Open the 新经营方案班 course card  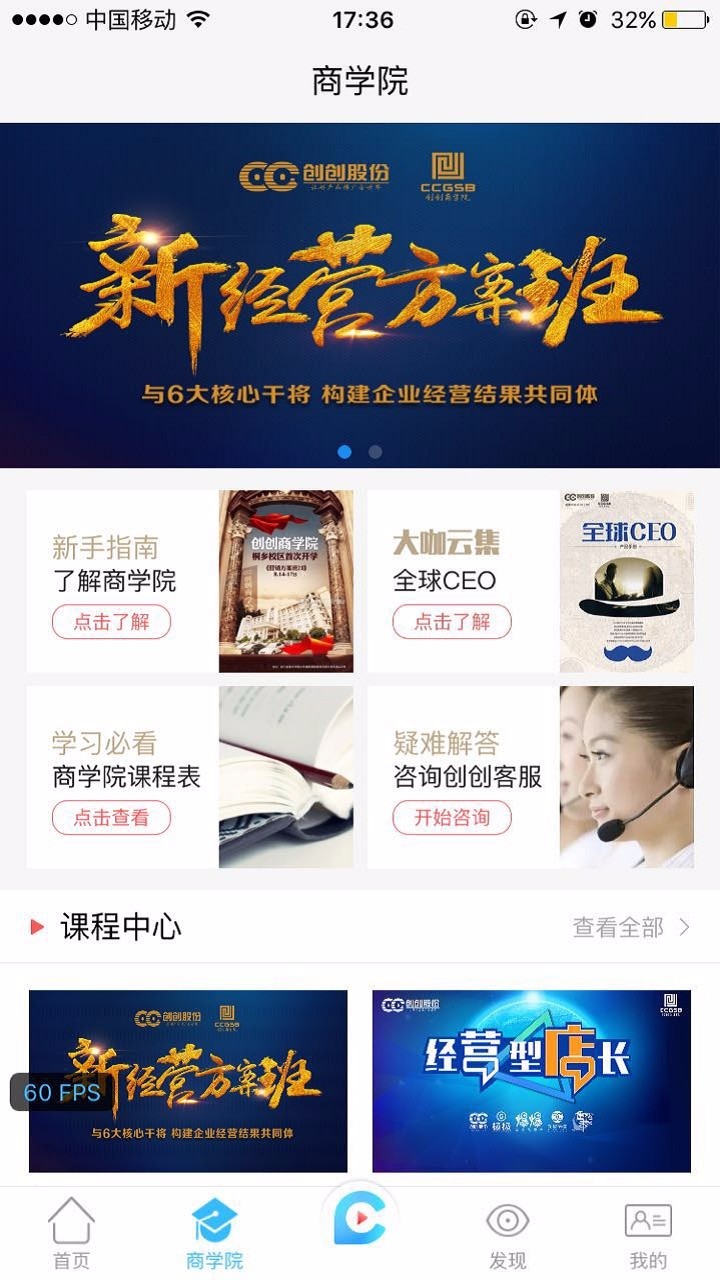coord(188,1081)
